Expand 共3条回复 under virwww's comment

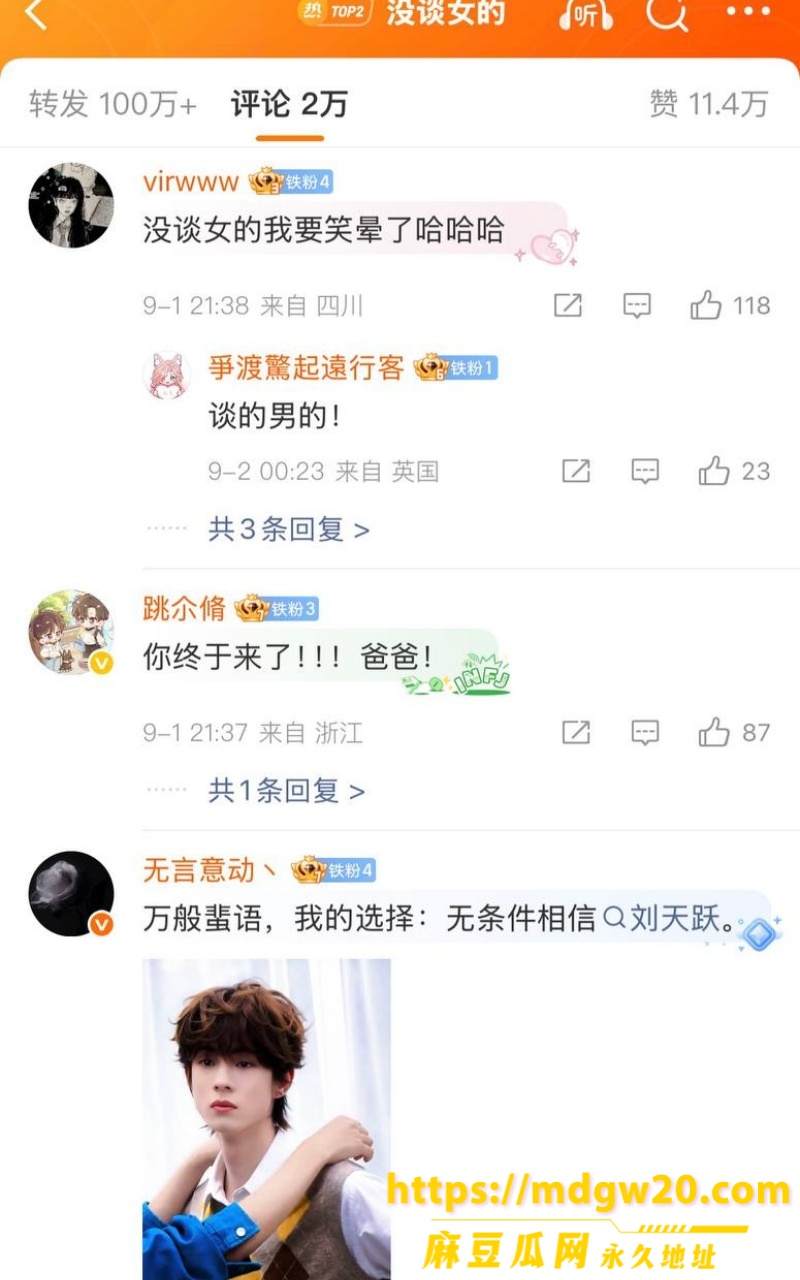pos(289,529)
